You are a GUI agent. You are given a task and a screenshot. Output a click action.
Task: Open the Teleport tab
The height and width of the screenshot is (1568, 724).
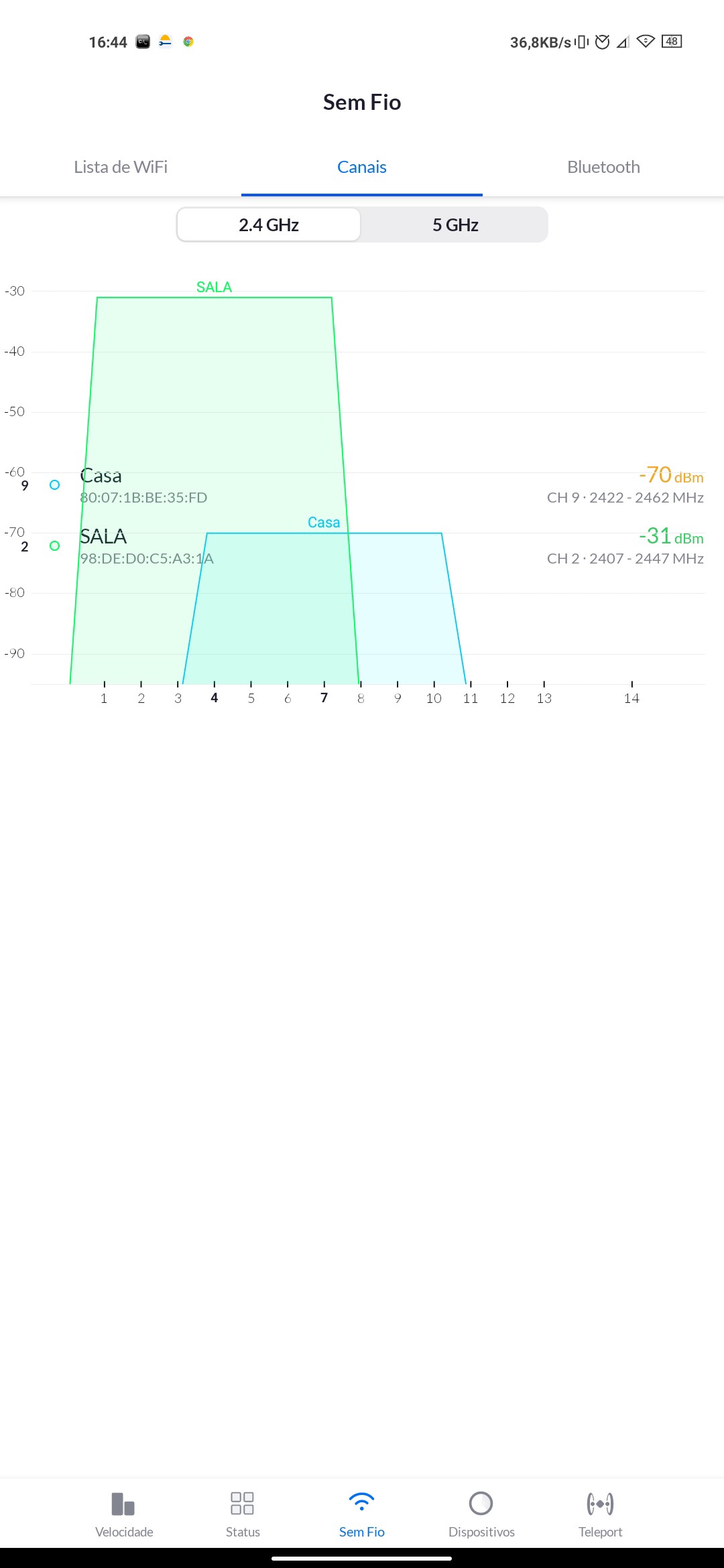[600, 1514]
